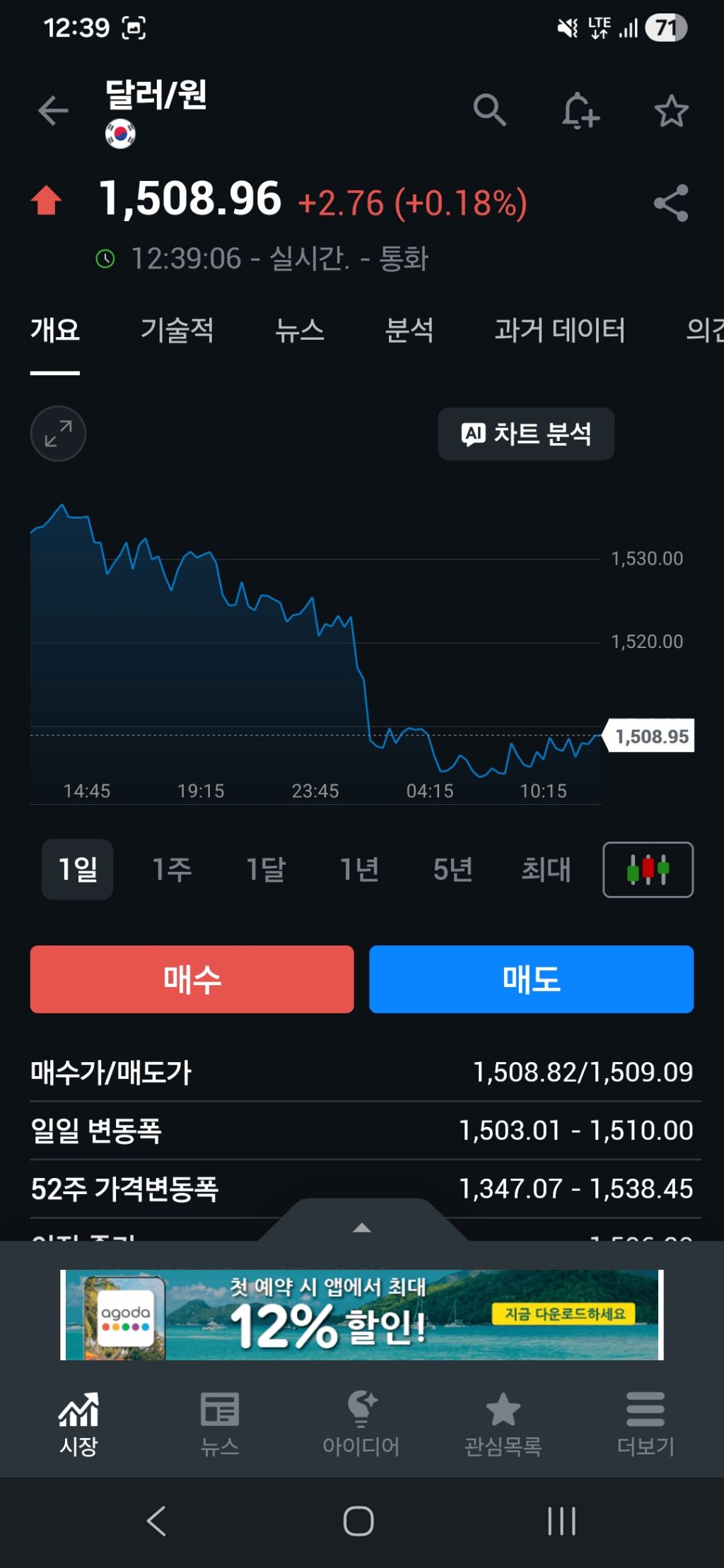
Task: Choose the 최대 chart range
Action: tap(546, 869)
